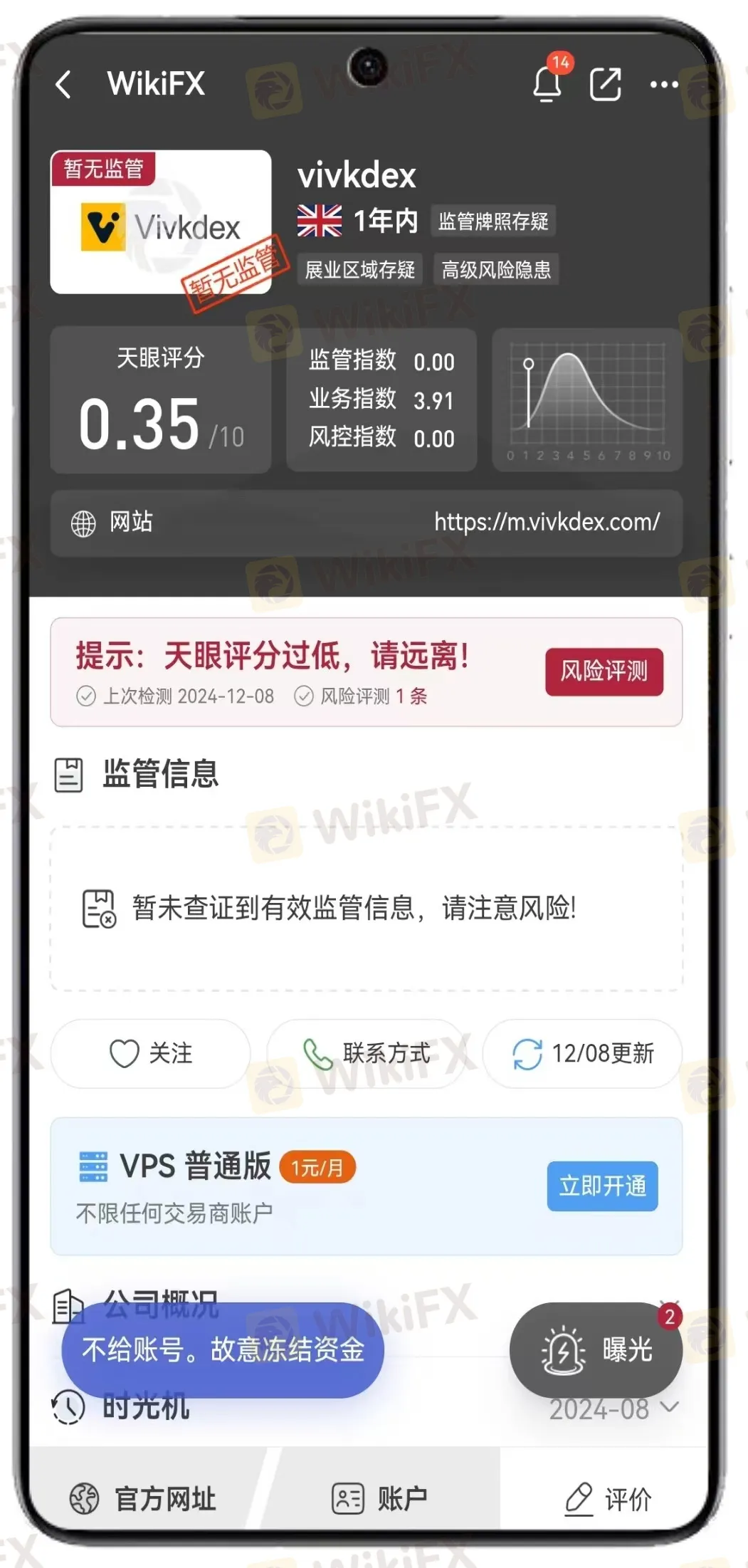Switch to the 官方网址 tab
The width and height of the screenshot is (748, 1568).
(143, 1498)
